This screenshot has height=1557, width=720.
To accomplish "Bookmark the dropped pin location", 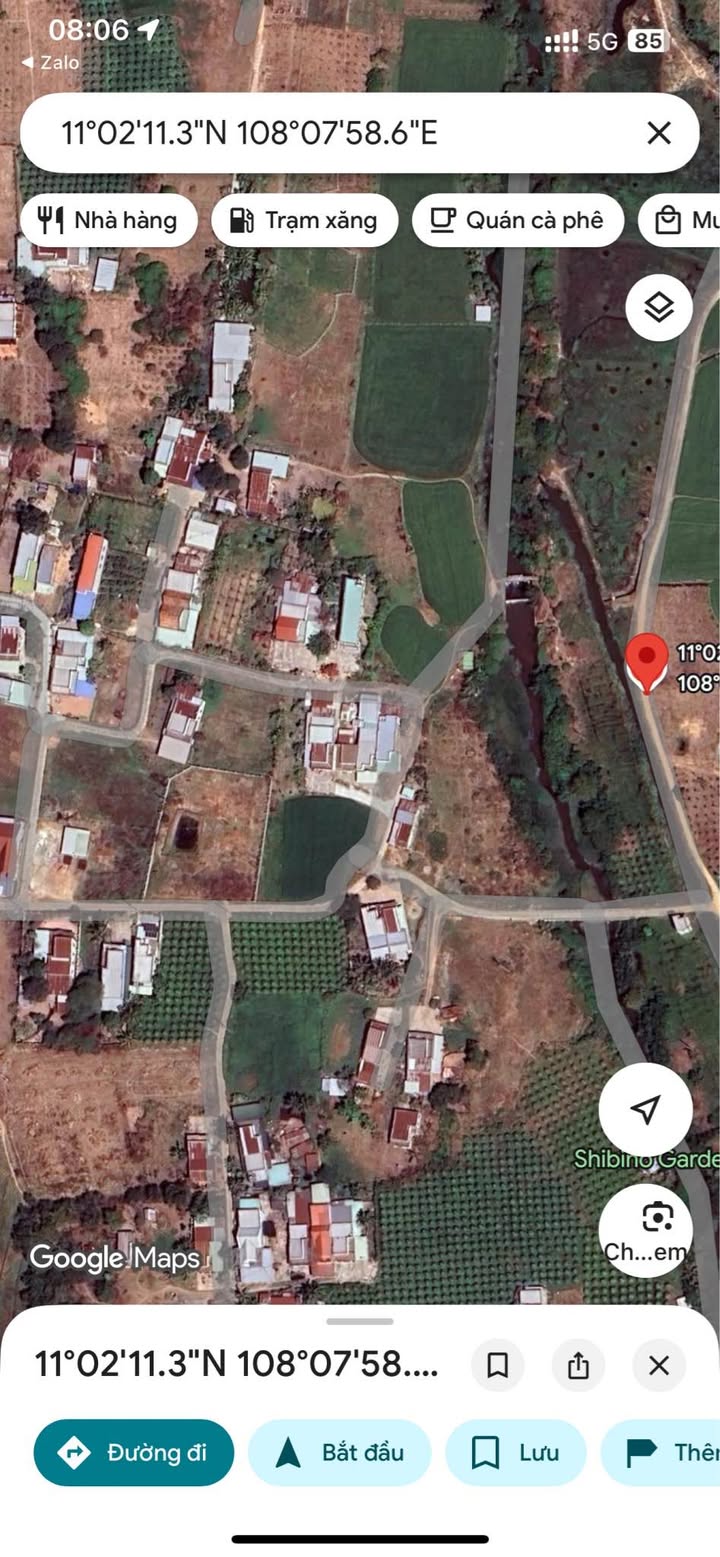I will pyautogui.click(x=497, y=1365).
